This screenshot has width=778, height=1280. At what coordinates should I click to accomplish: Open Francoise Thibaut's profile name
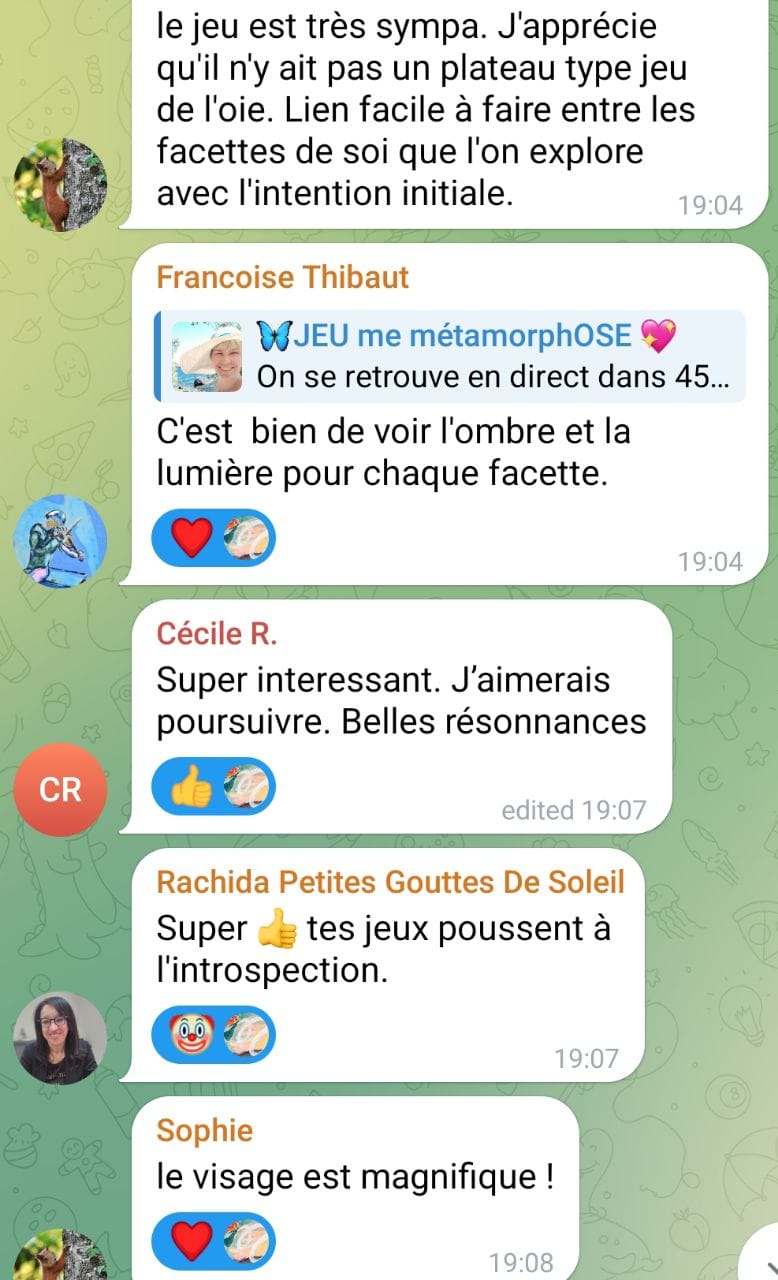click(283, 277)
